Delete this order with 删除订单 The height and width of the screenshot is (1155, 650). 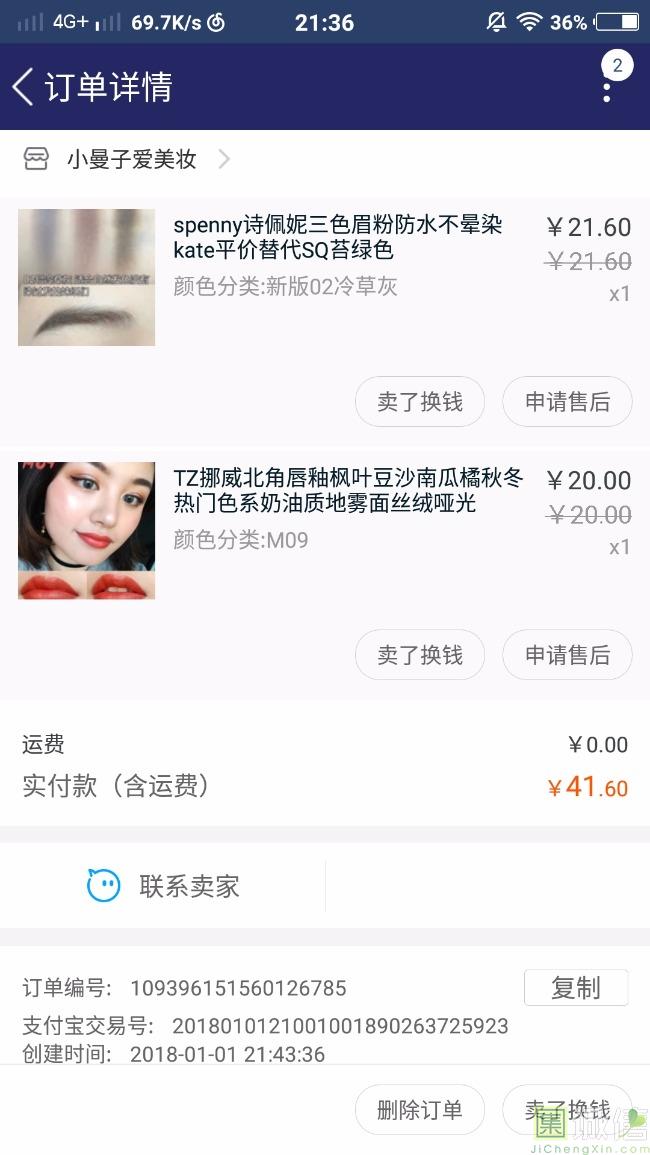(419, 1110)
